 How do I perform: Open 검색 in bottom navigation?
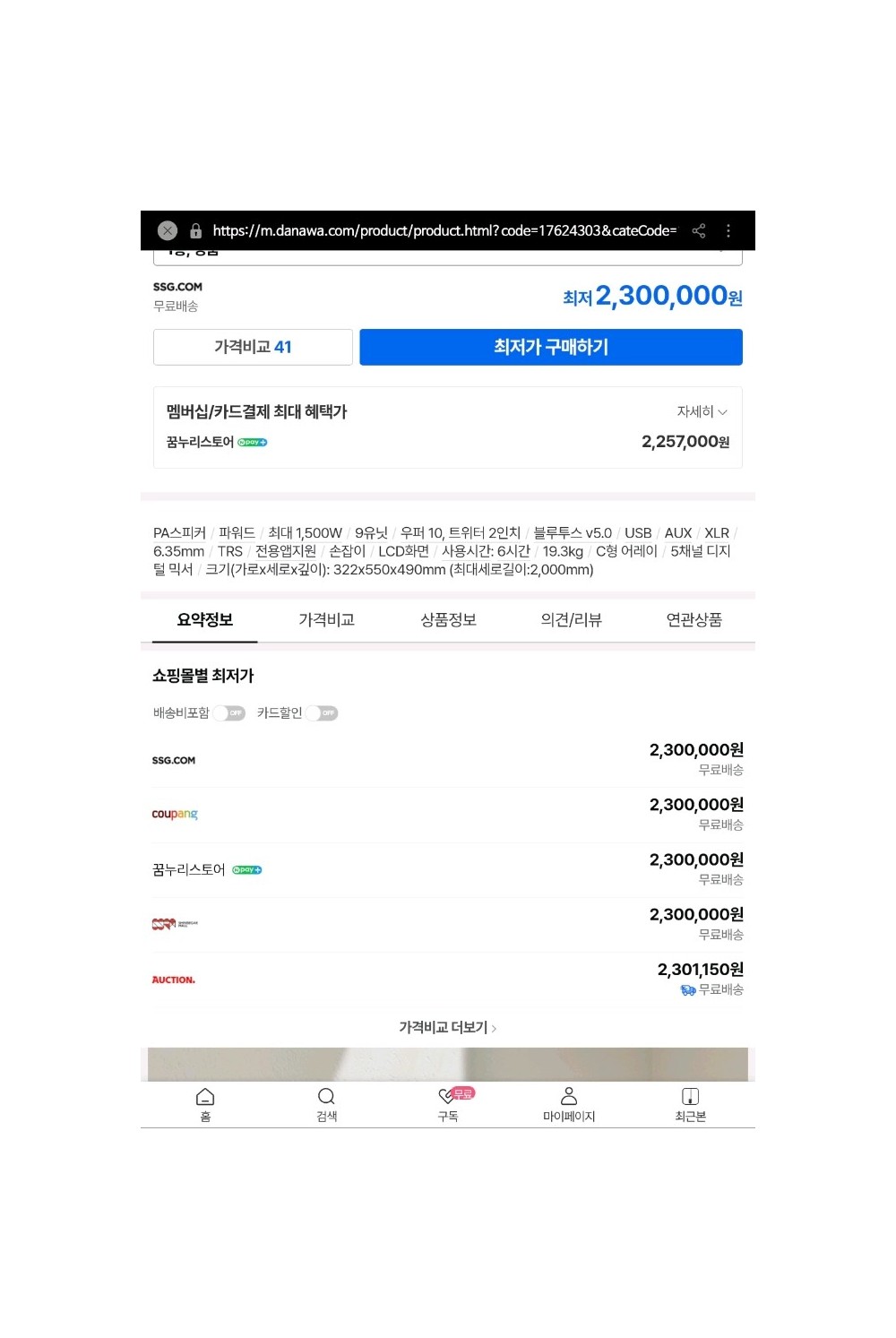(326, 1104)
